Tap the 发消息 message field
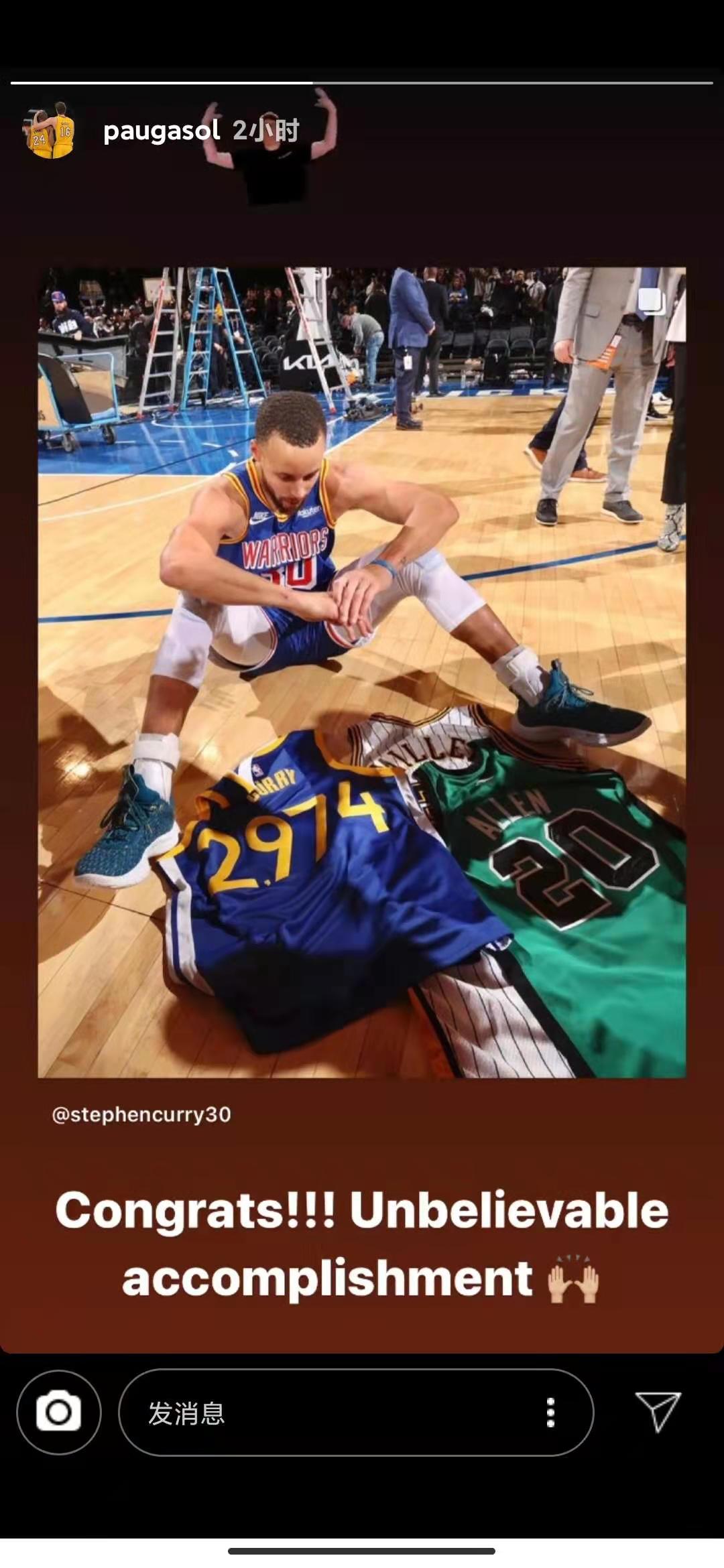724x1568 pixels. (322, 1413)
